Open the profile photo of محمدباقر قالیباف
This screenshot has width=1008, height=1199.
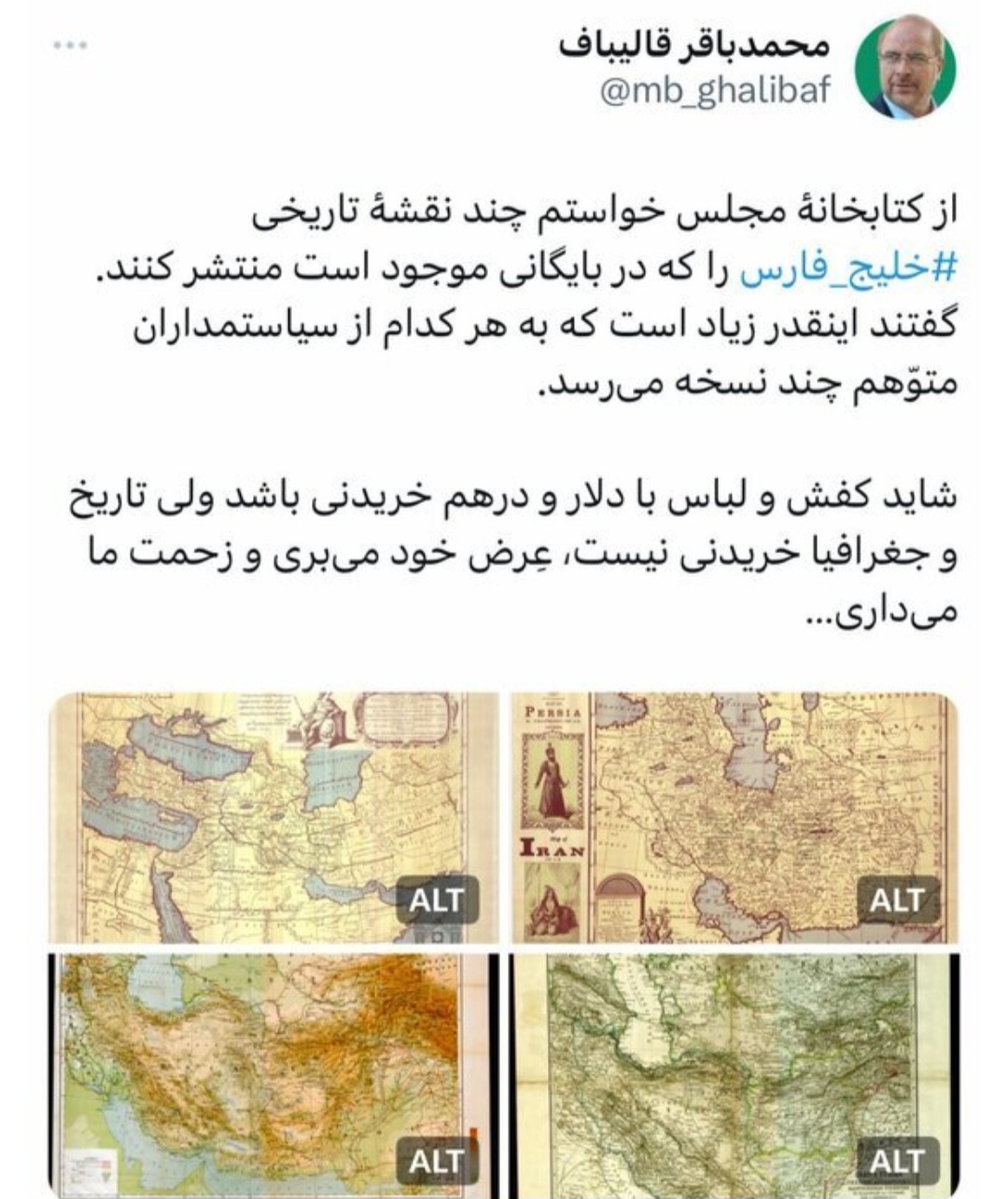click(x=904, y=66)
